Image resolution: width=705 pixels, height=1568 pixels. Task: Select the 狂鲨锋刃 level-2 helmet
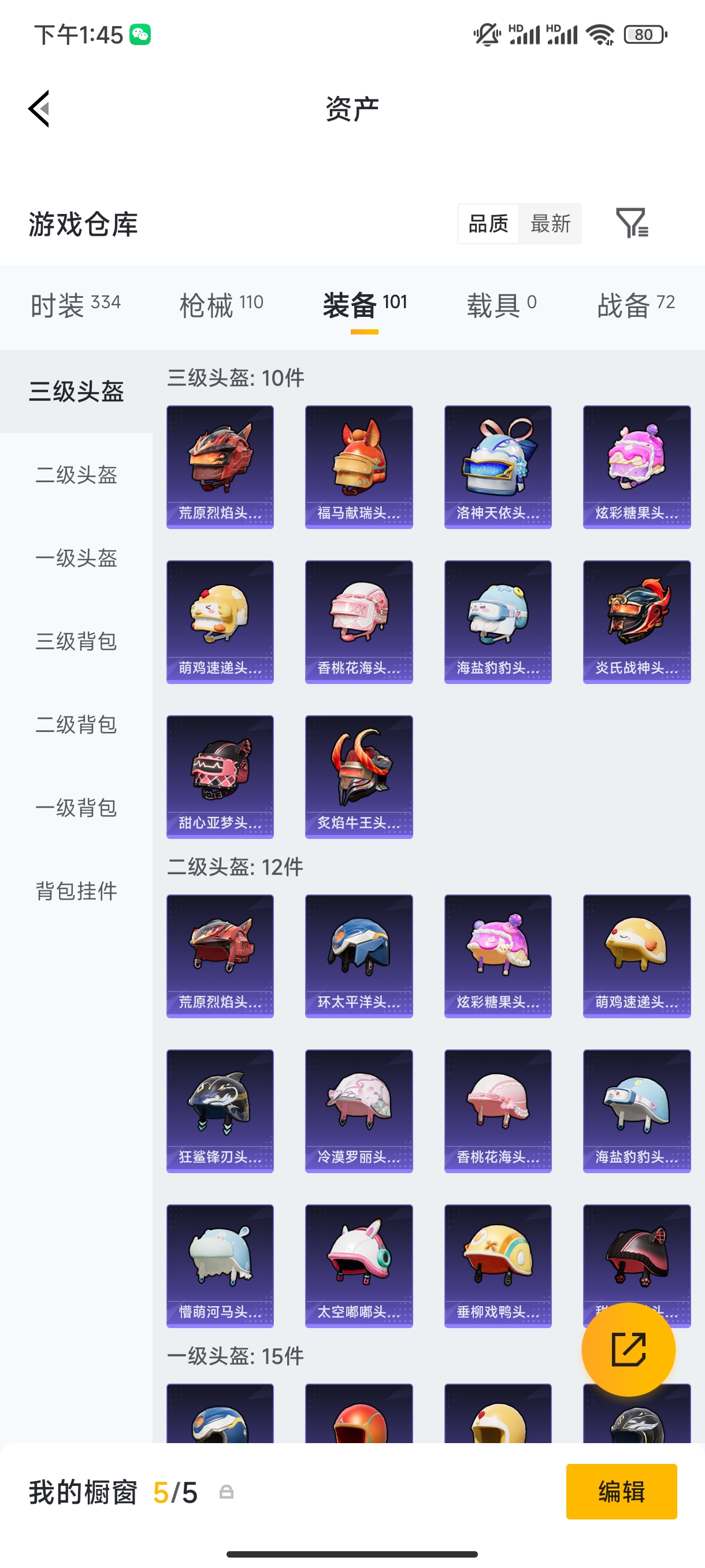(220, 1111)
